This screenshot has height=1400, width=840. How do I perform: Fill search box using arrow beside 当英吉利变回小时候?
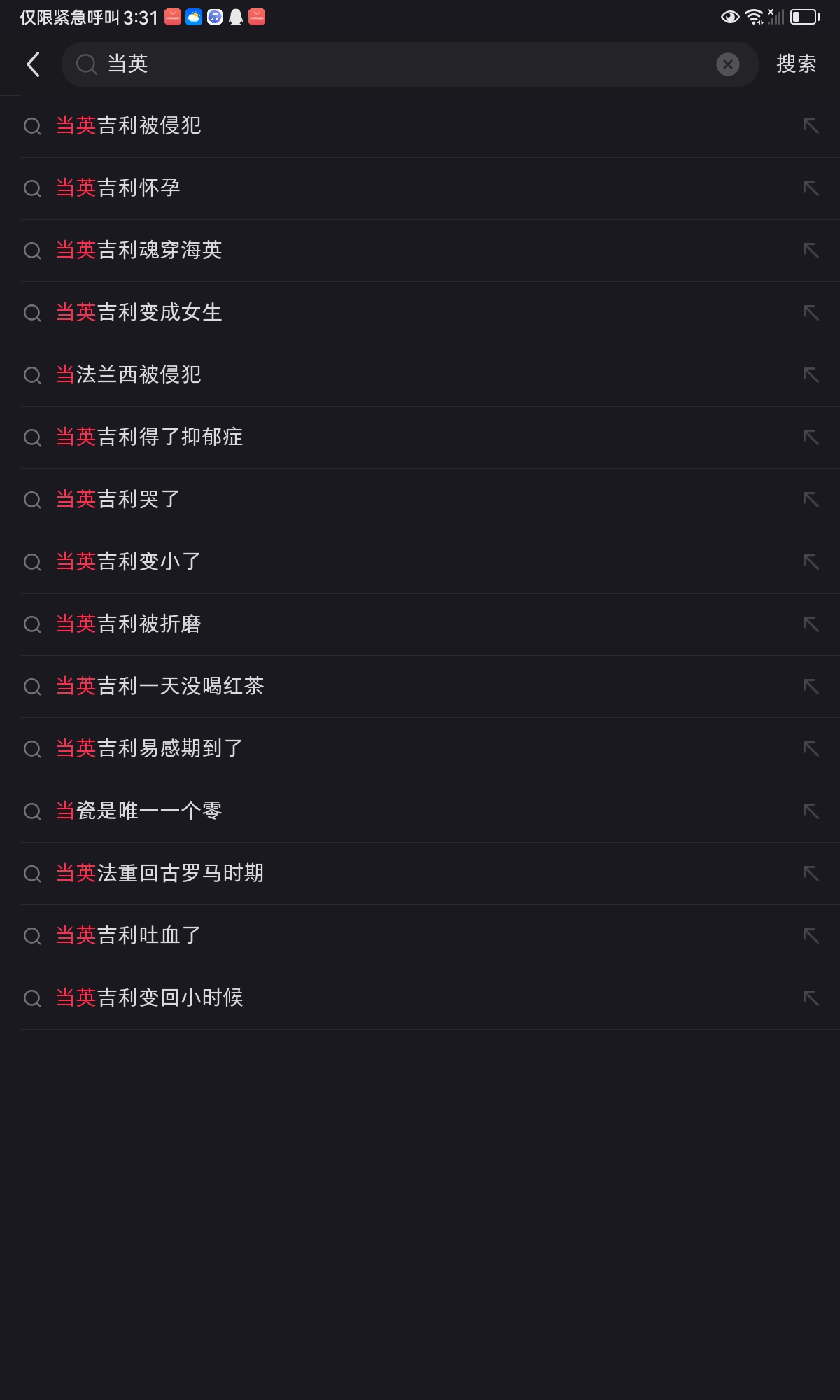[811, 997]
